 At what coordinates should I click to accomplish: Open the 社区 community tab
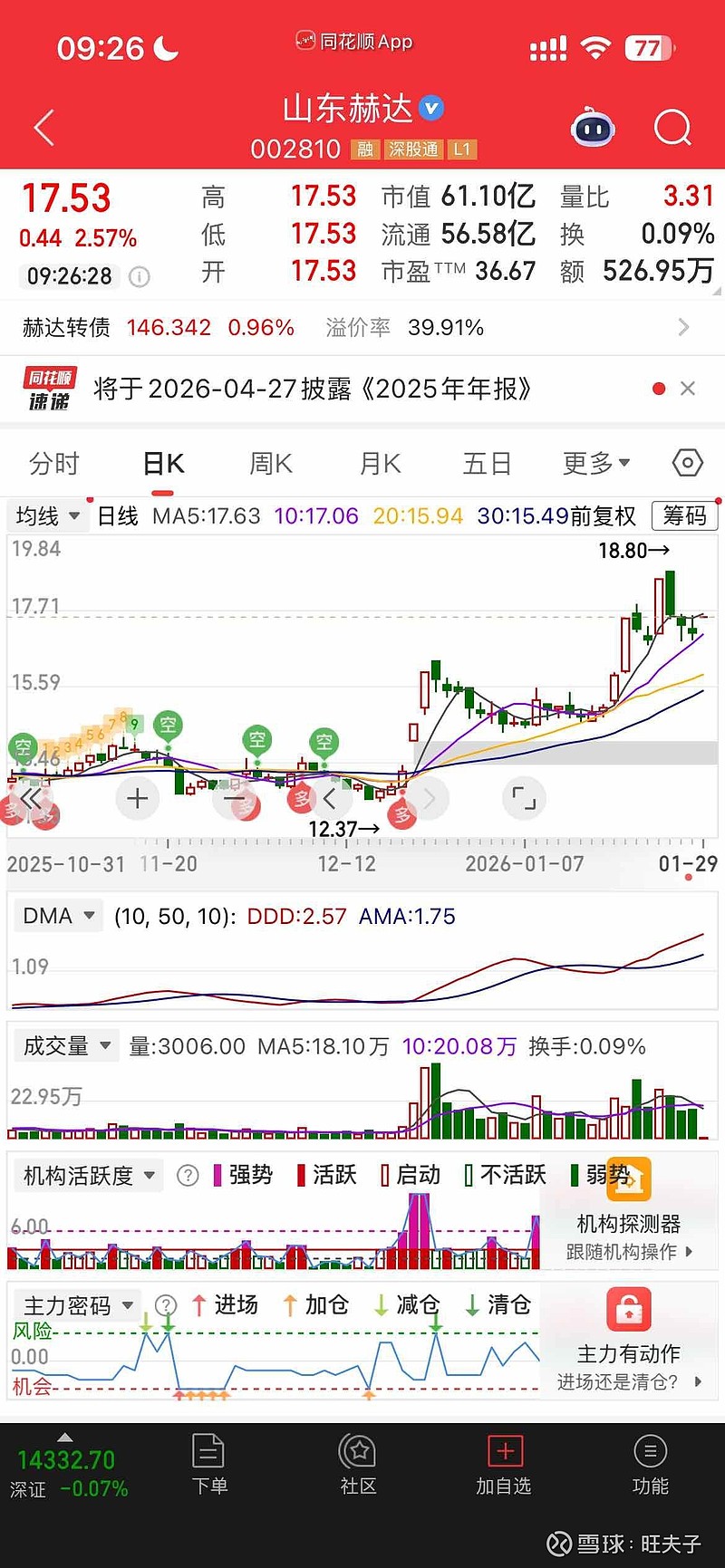point(358,1464)
